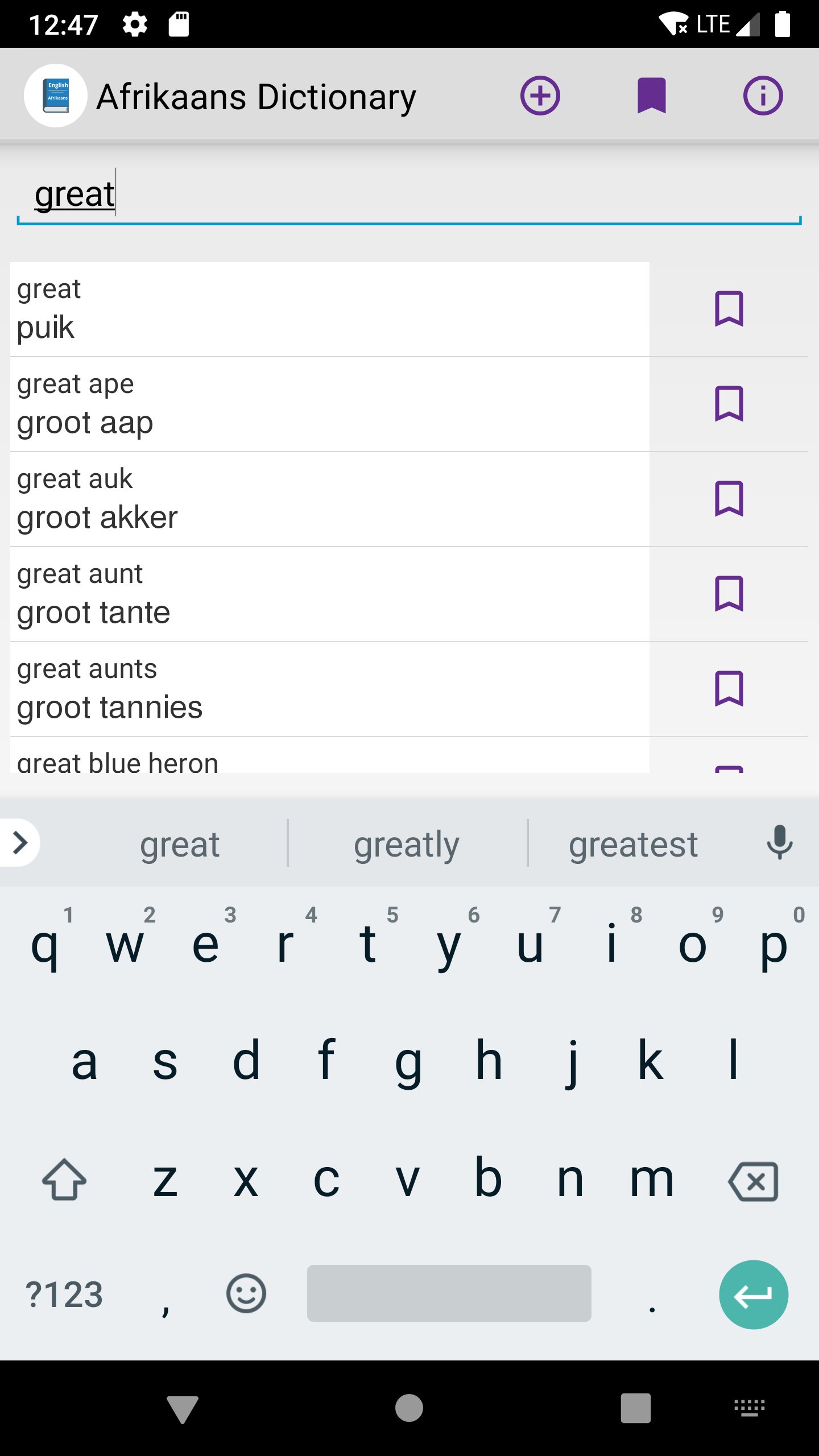
Task: Open the "great auk" entry
Action: click(330, 499)
